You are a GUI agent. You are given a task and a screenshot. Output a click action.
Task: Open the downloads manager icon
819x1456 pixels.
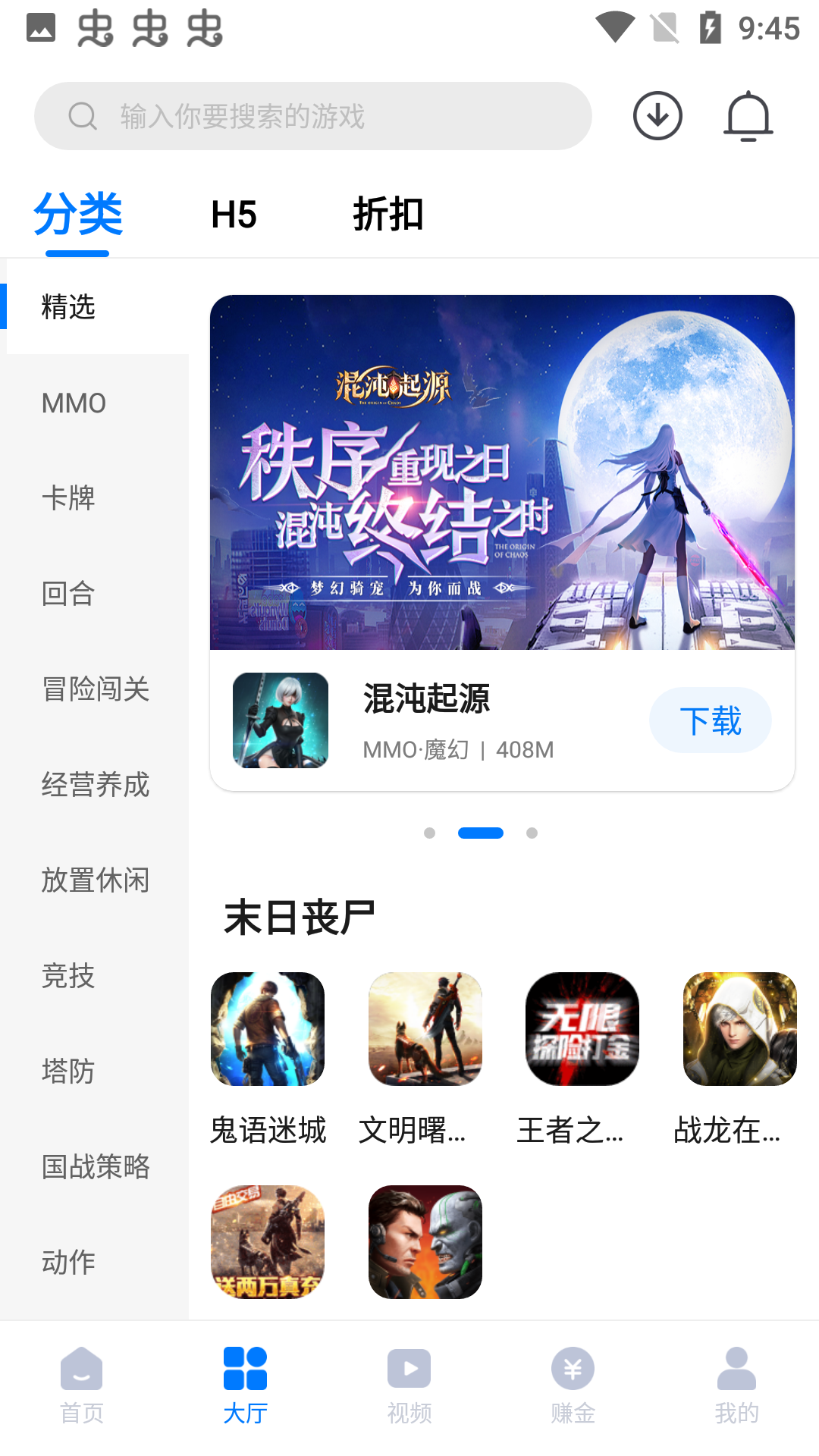tap(657, 116)
